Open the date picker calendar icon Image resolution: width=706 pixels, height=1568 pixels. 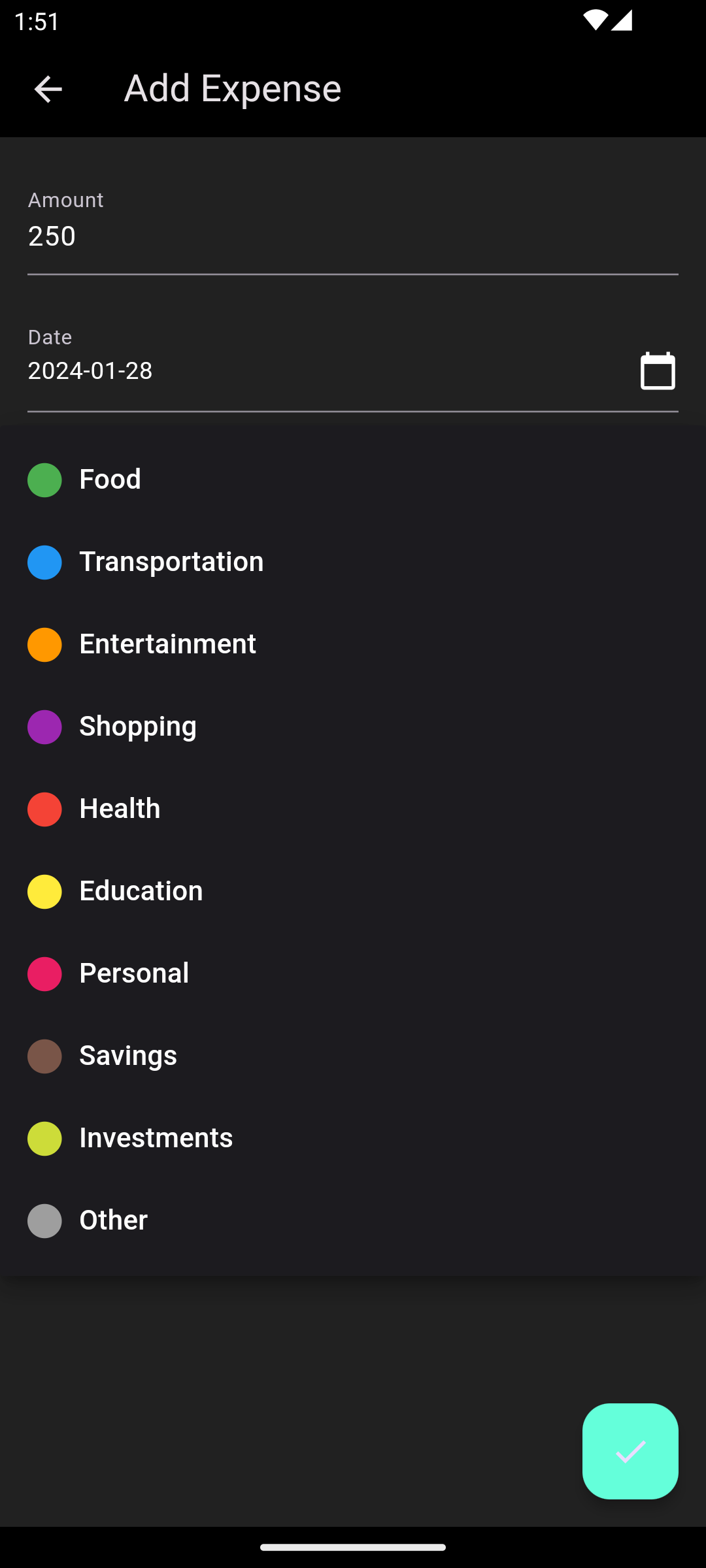tap(658, 370)
